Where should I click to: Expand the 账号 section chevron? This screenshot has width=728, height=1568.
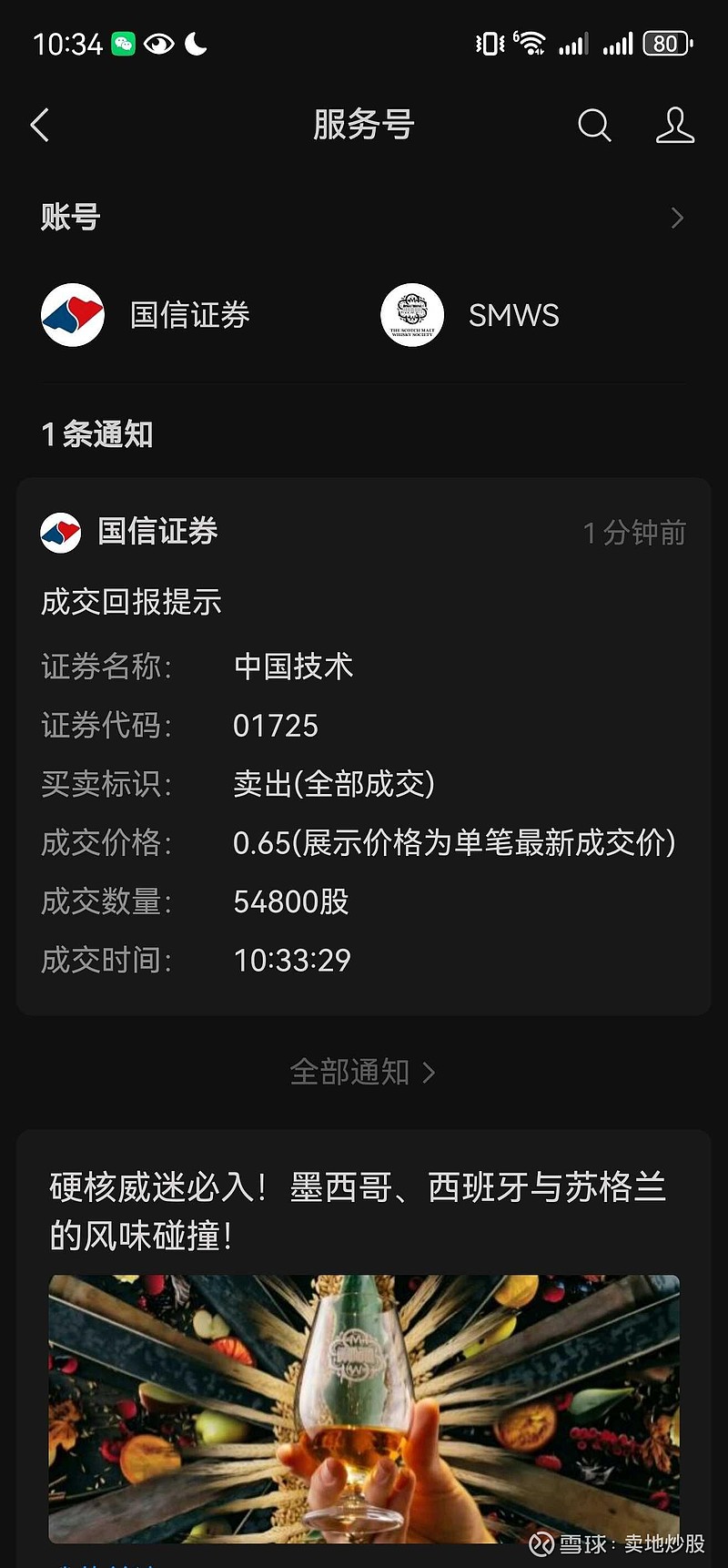677,218
